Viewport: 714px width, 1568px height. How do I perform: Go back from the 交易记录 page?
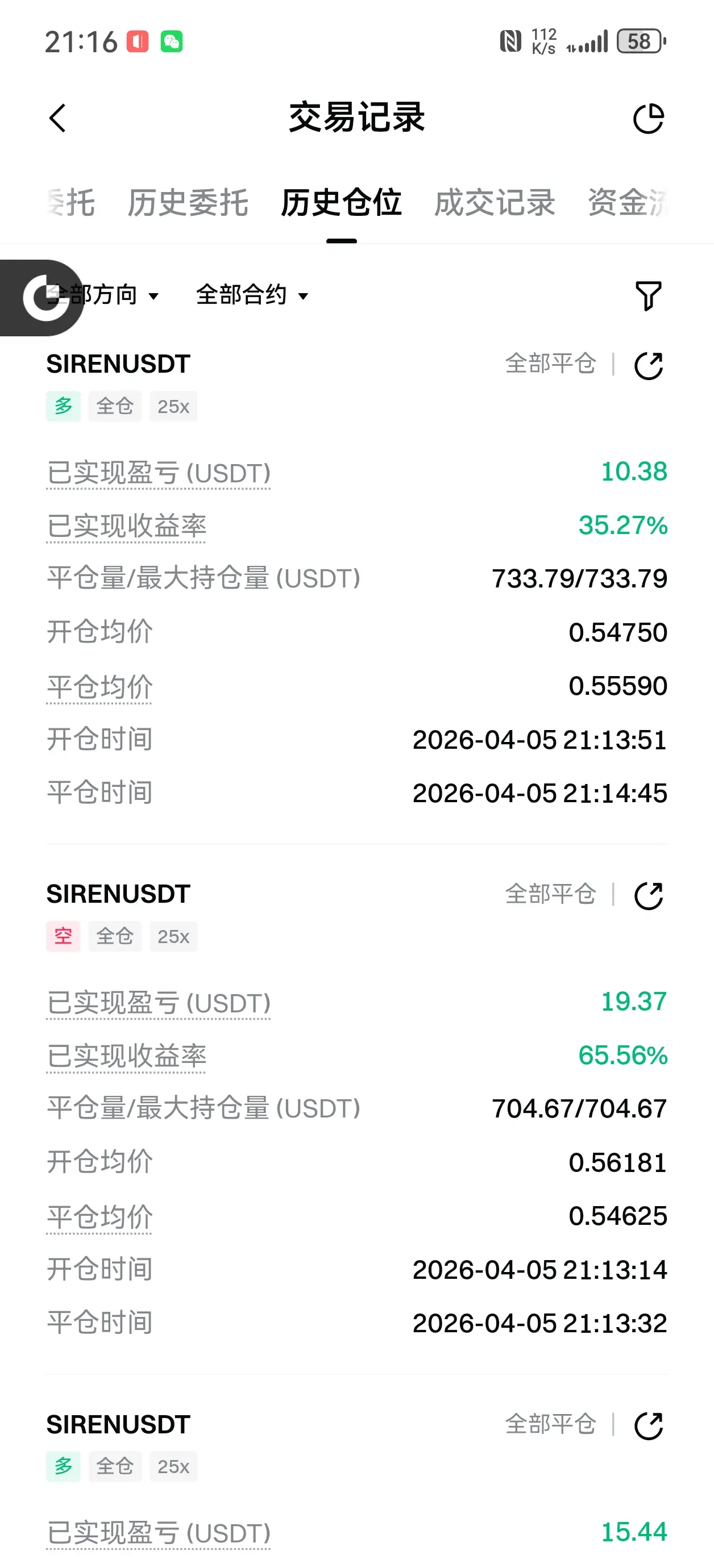57,118
